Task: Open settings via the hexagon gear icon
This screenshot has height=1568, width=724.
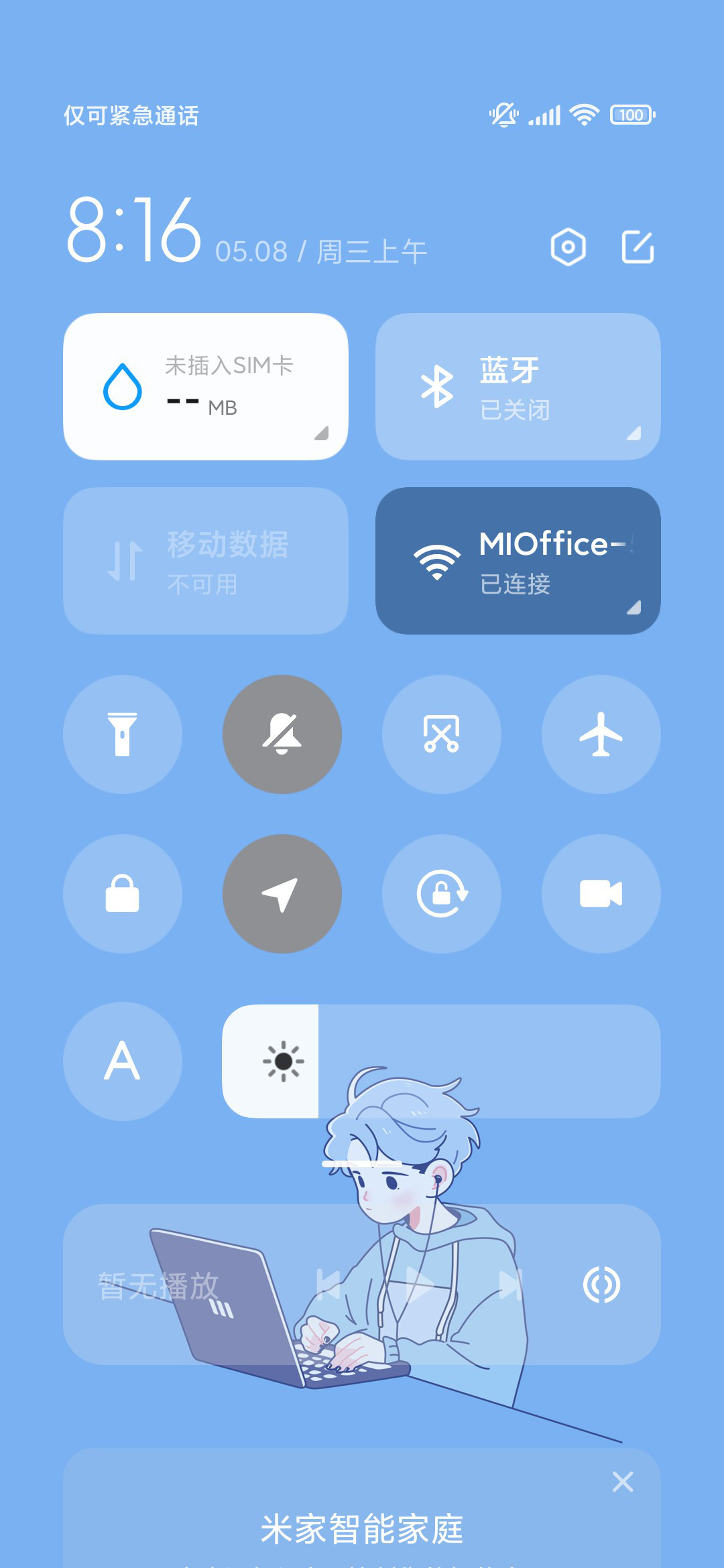Action: click(x=568, y=247)
